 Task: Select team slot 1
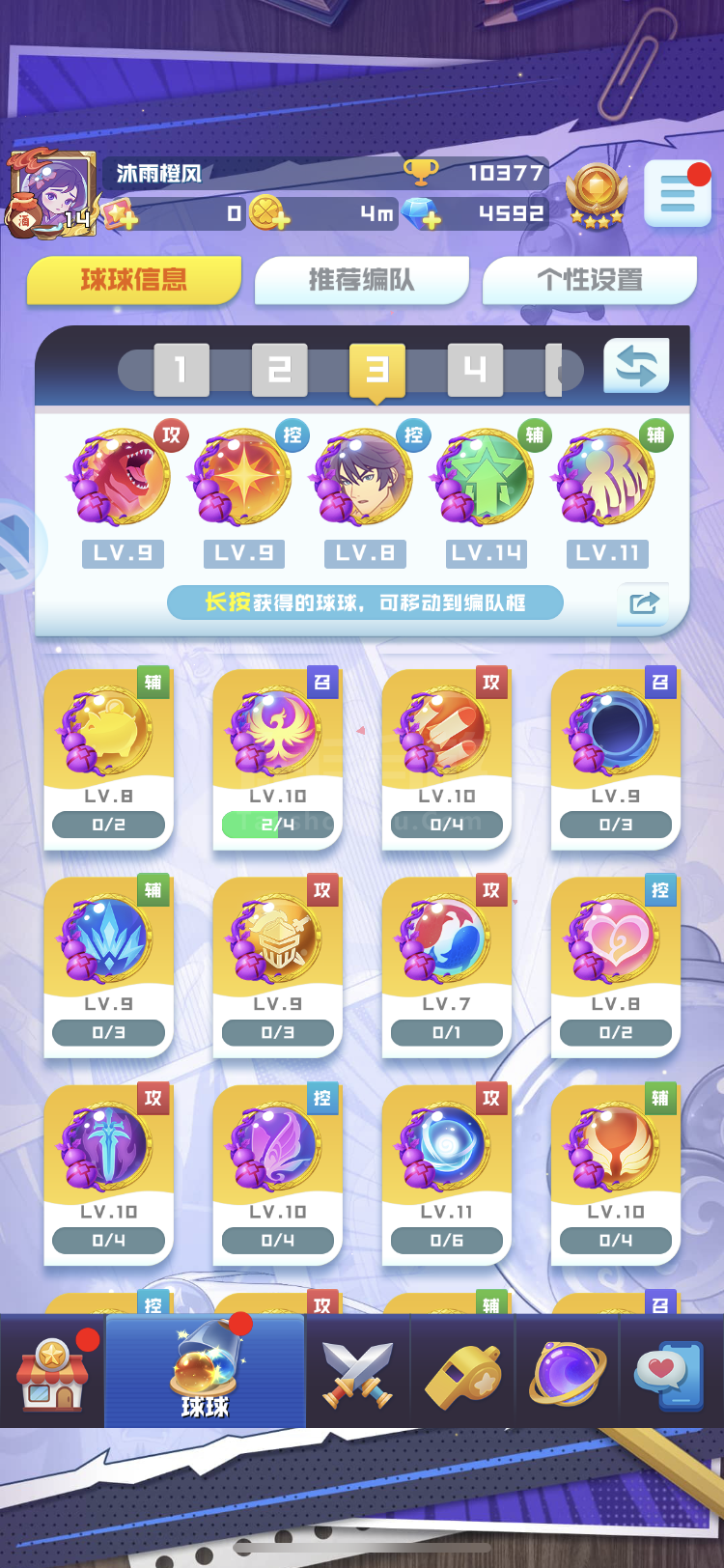coord(181,370)
